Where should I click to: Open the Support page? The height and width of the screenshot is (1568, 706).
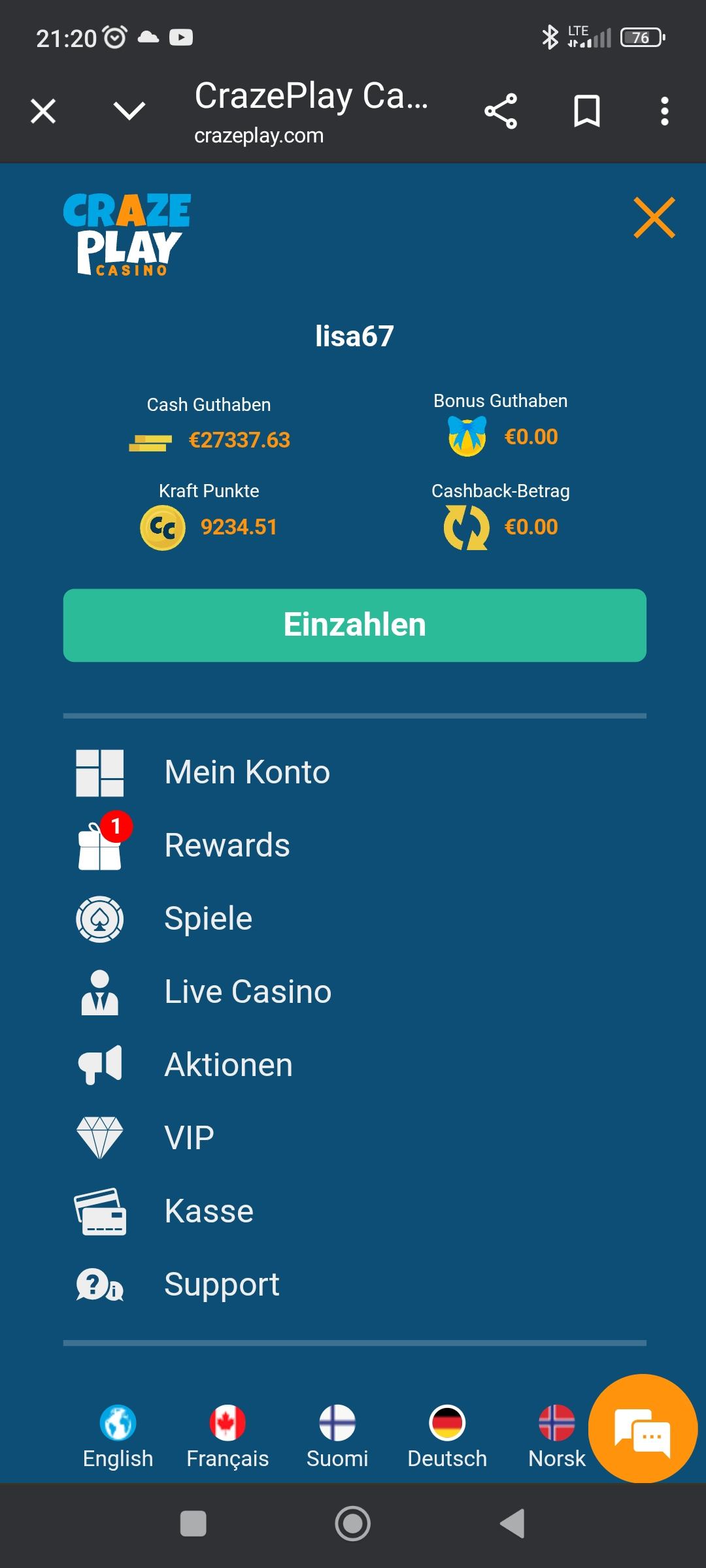222,1284
